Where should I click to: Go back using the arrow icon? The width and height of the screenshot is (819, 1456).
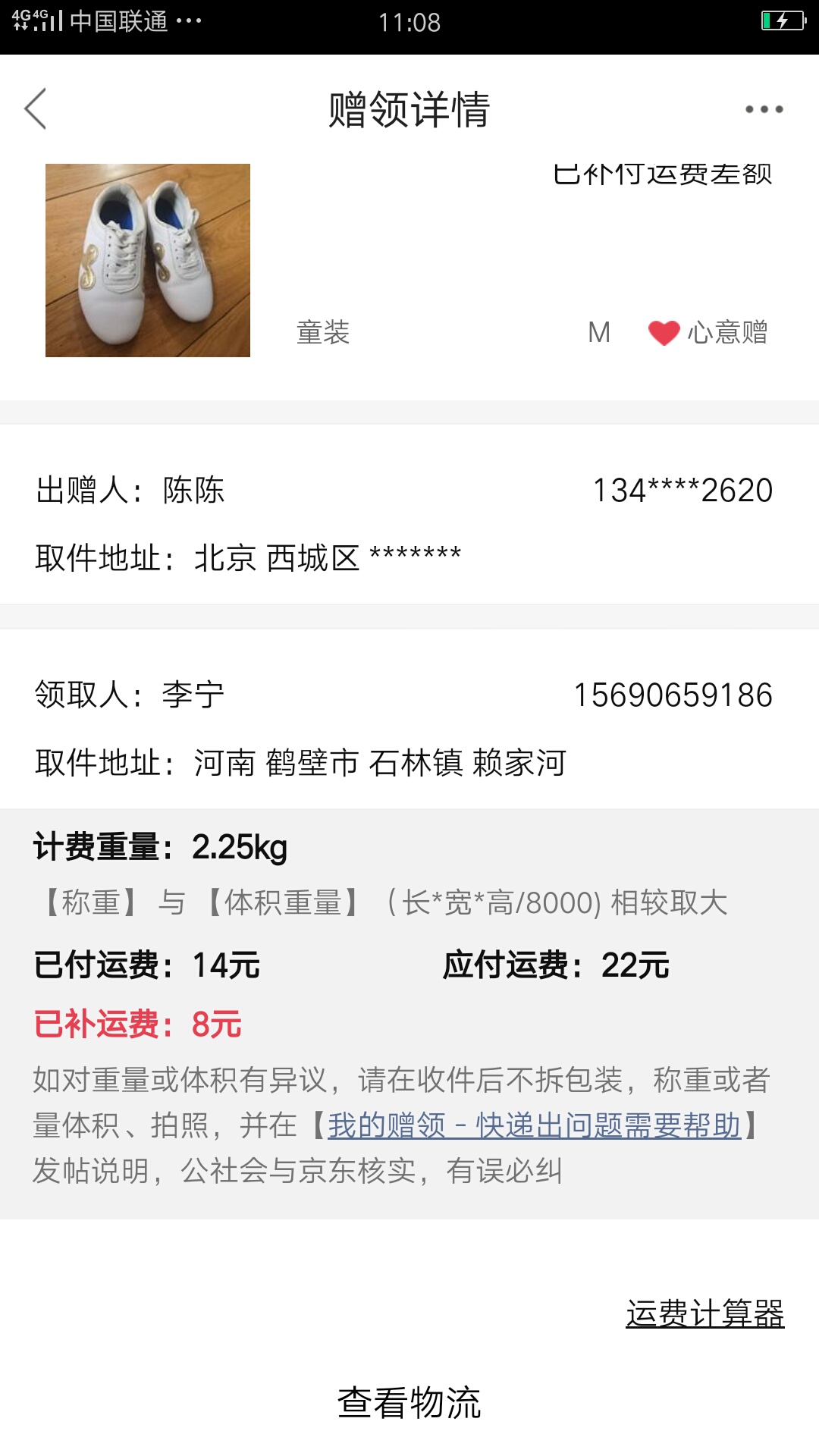[x=35, y=109]
